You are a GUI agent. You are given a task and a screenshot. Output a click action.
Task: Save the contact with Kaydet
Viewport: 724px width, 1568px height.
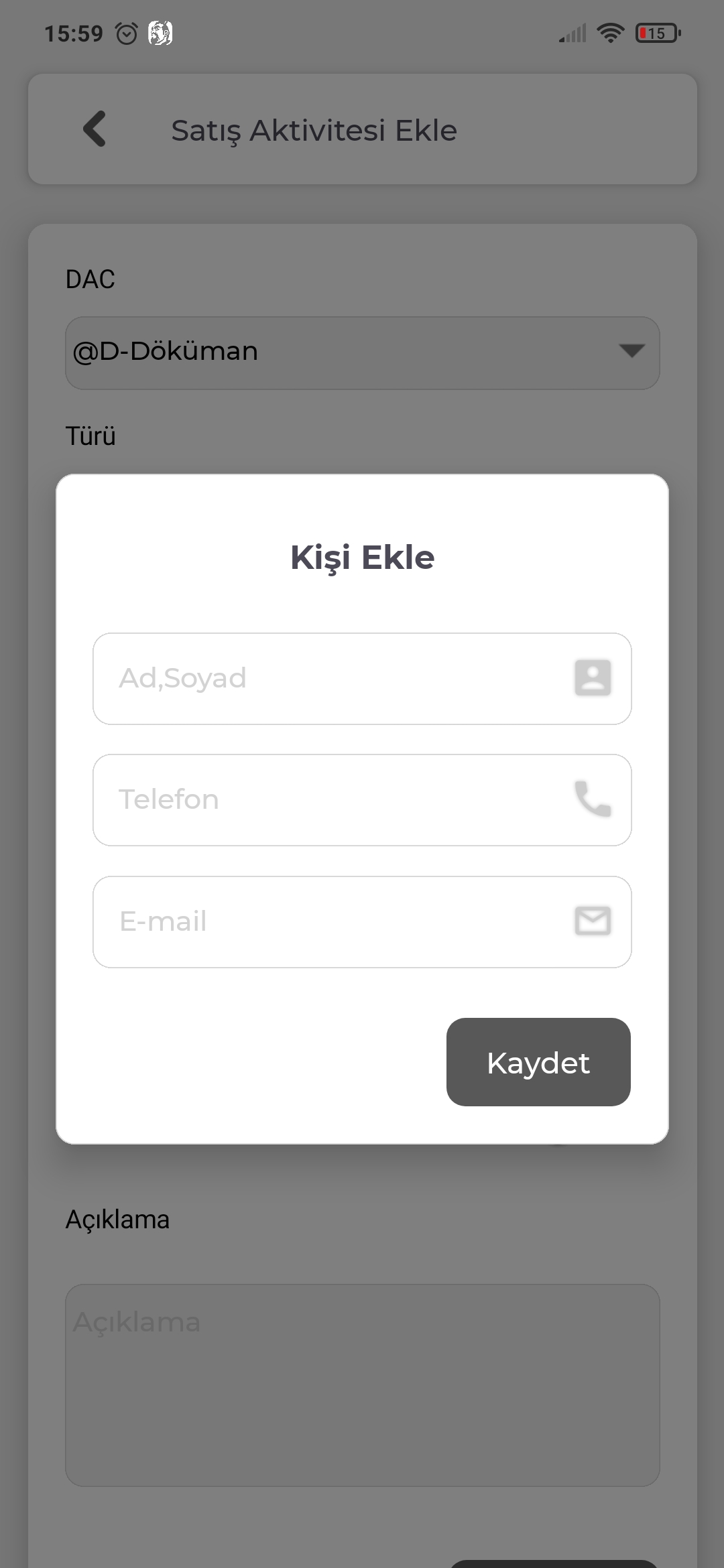[x=538, y=1062]
